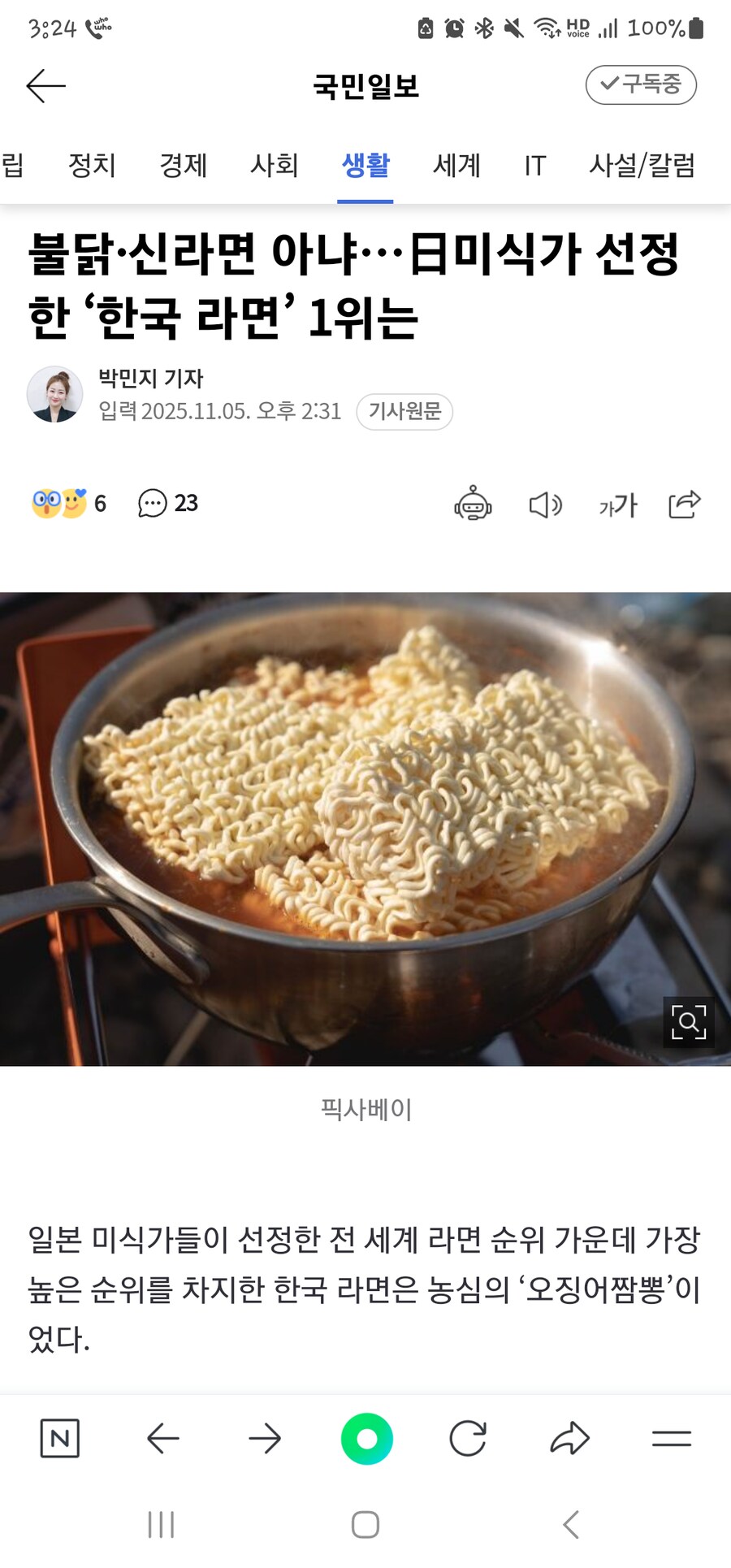Image resolution: width=731 pixels, height=1568 pixels.
Task: Switch to the 세계 news tab
Action: pyautogui.click(x=456, y=165)
